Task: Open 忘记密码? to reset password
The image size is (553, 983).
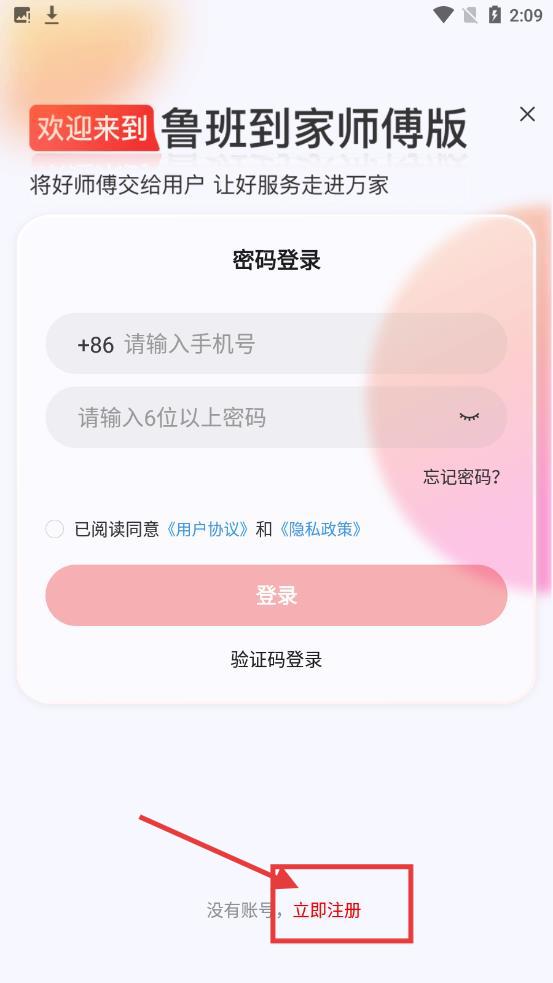Action: (x=461, y=477)
